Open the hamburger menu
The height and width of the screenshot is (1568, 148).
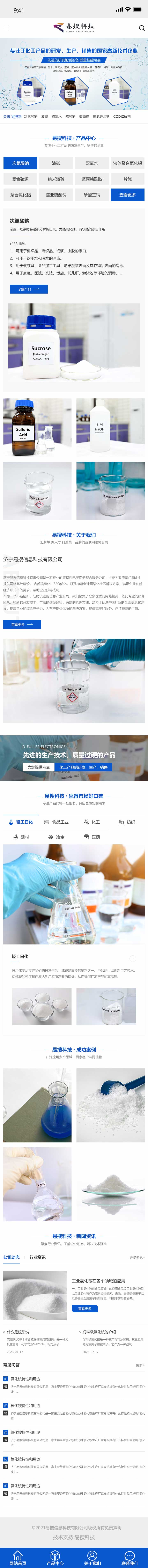6,28
